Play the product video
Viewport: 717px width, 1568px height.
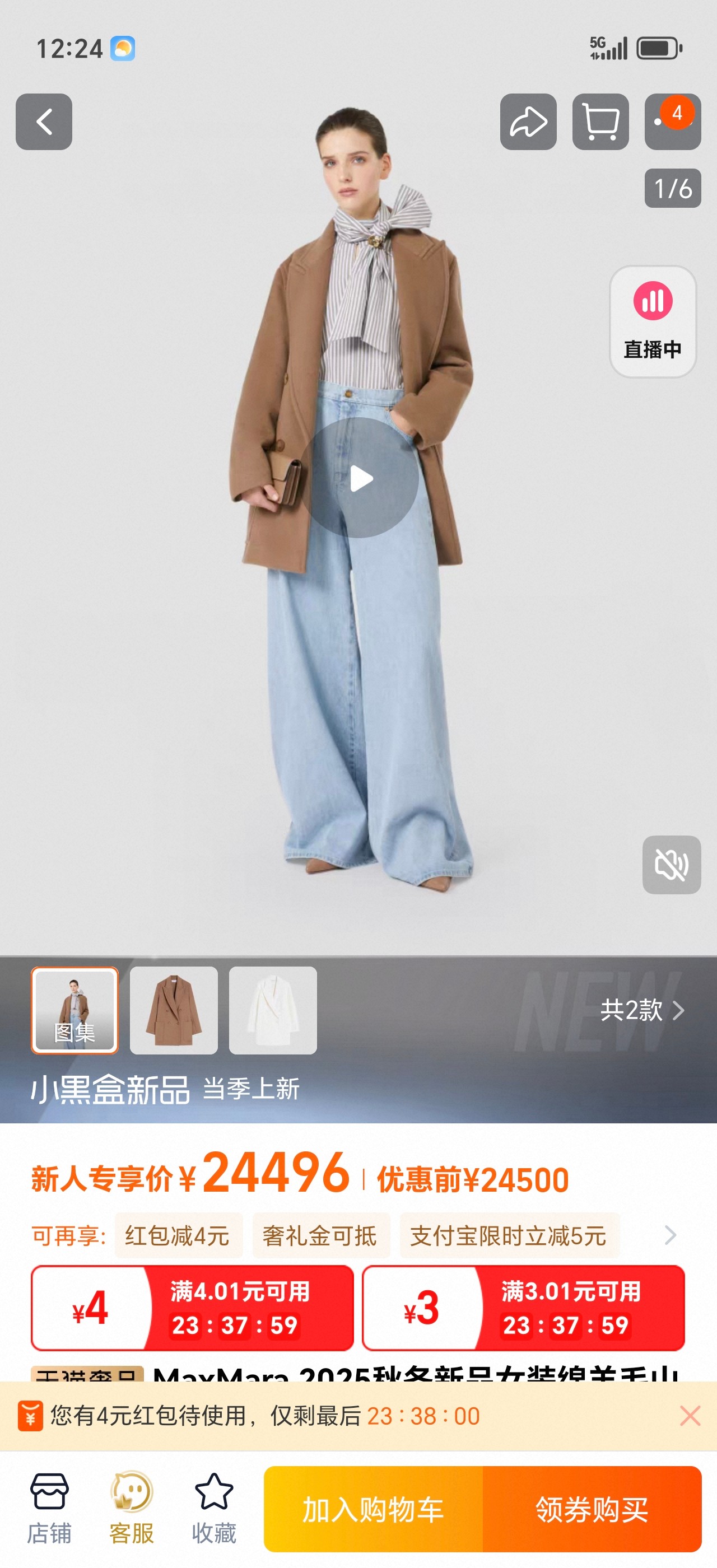[x=359, y=478]
